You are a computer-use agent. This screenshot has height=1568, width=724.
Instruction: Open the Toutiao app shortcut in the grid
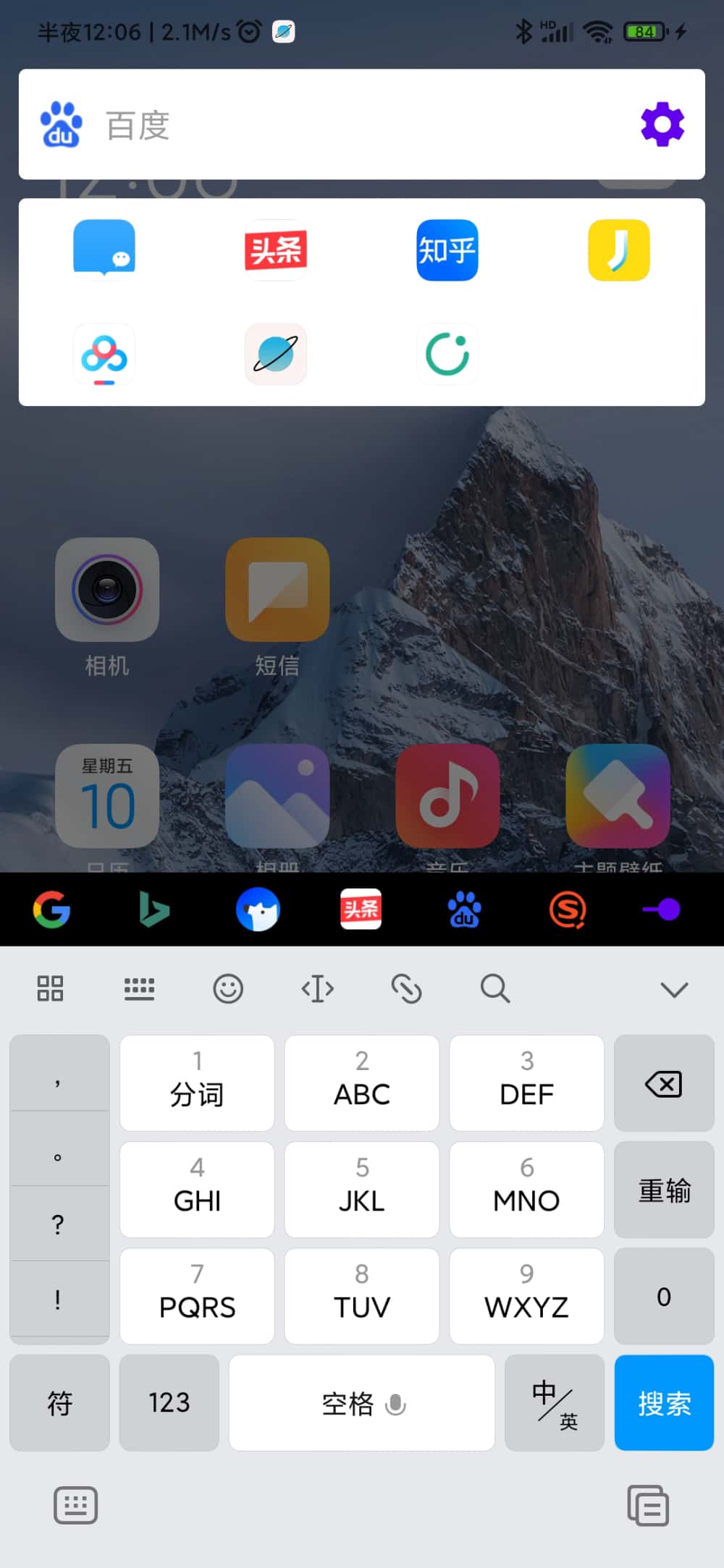pos(276,250)
